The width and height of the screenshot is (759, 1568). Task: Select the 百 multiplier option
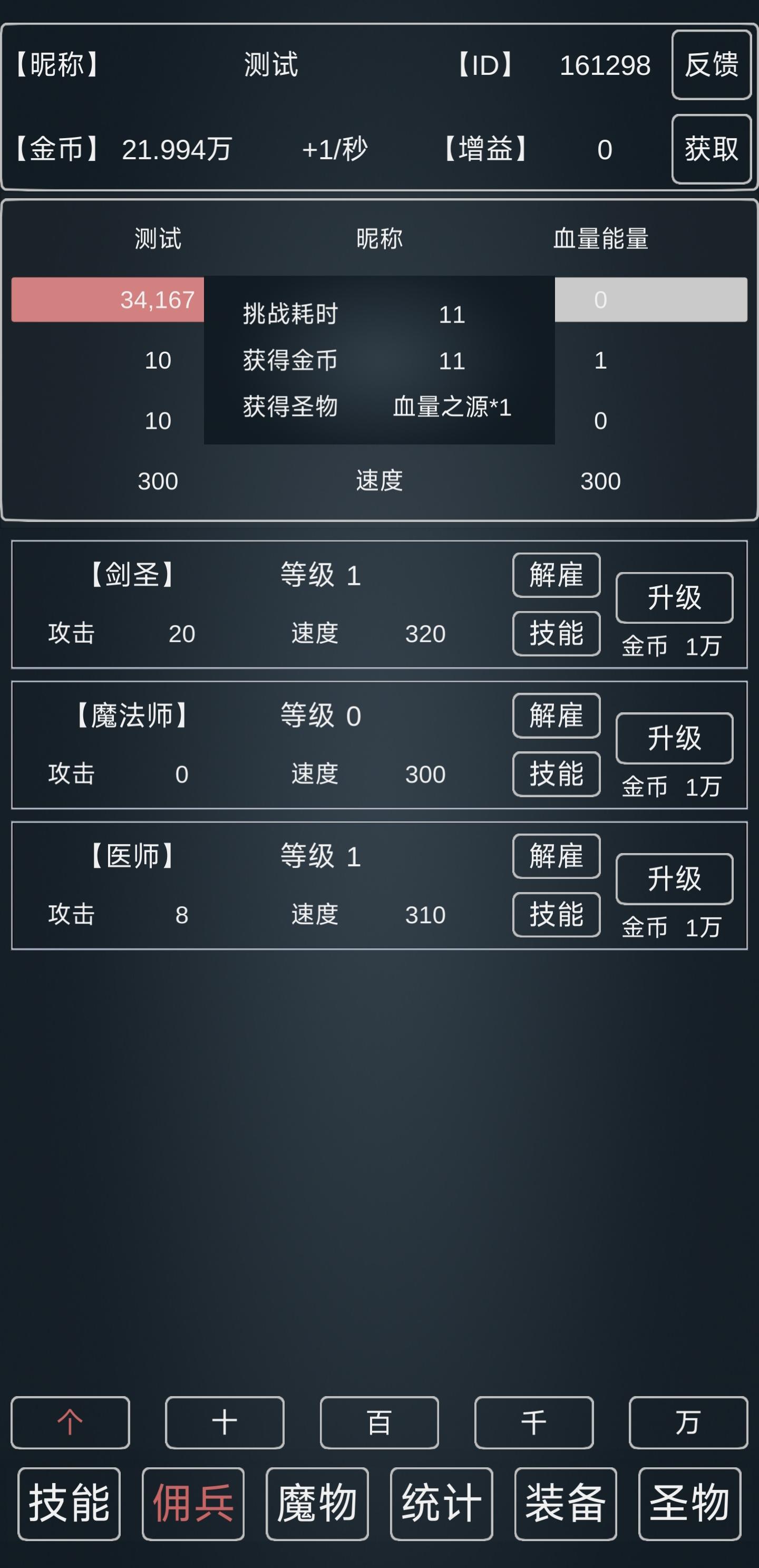(379, 1422)
